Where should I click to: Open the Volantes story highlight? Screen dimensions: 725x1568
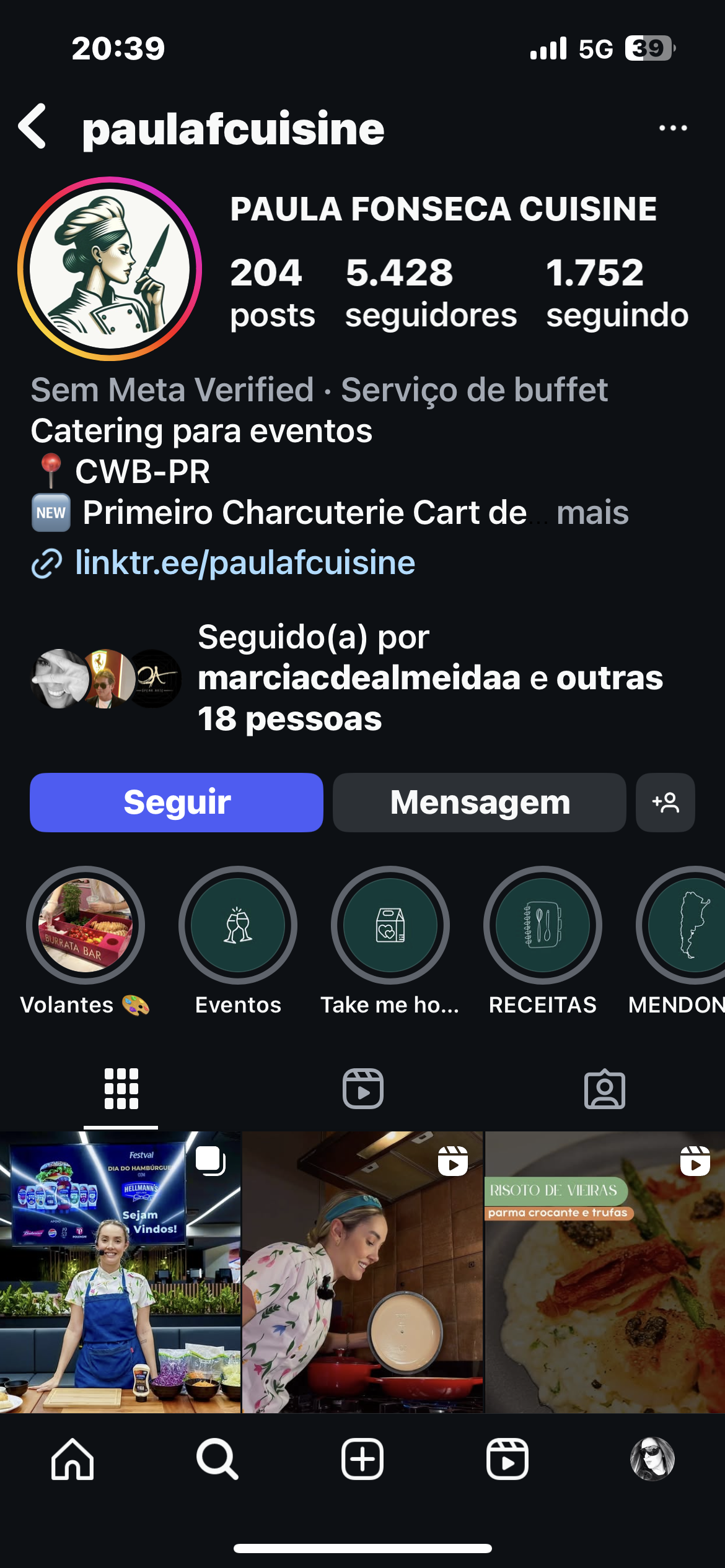coord(86,925)
